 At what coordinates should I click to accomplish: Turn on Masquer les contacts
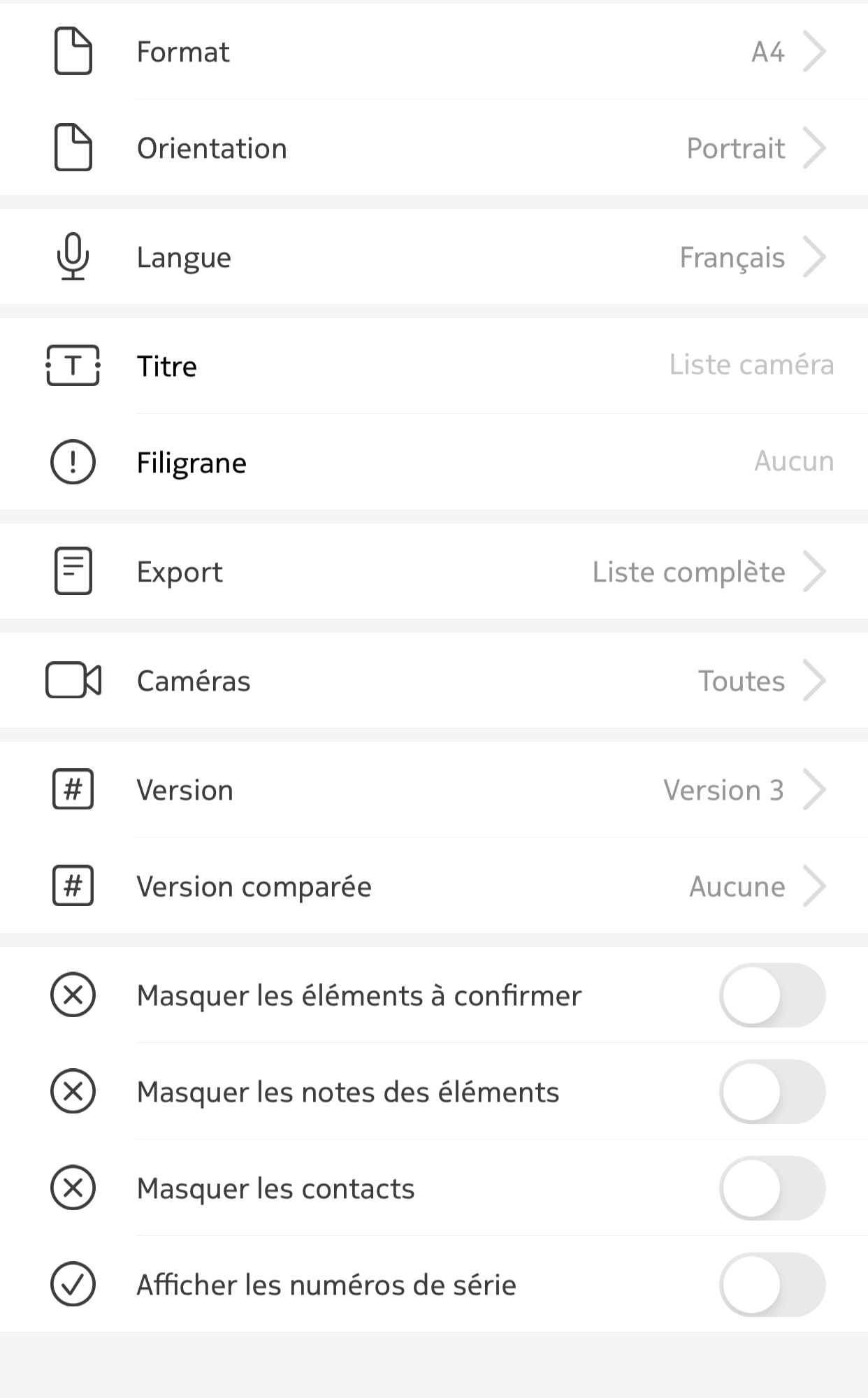(x=772, y=1188)
